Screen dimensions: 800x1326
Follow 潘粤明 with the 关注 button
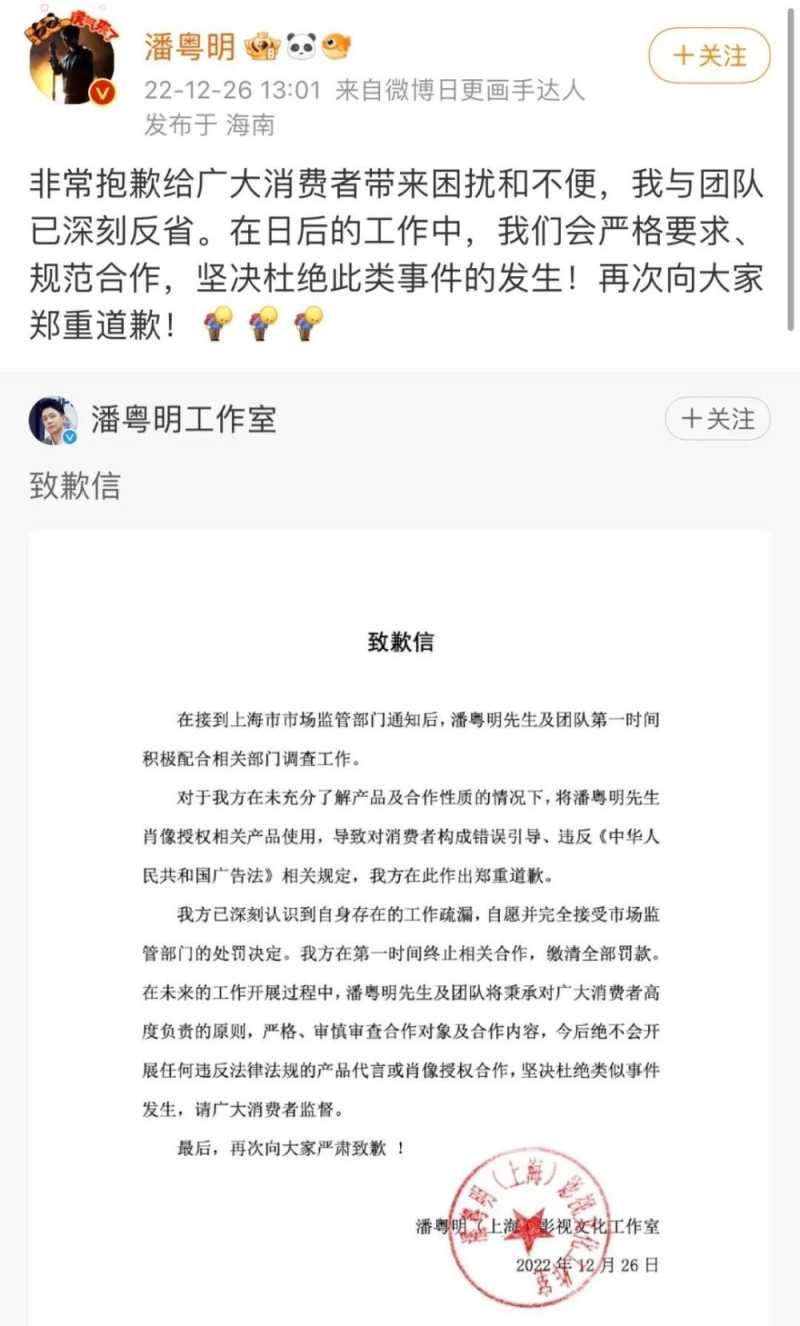(709, 55)
